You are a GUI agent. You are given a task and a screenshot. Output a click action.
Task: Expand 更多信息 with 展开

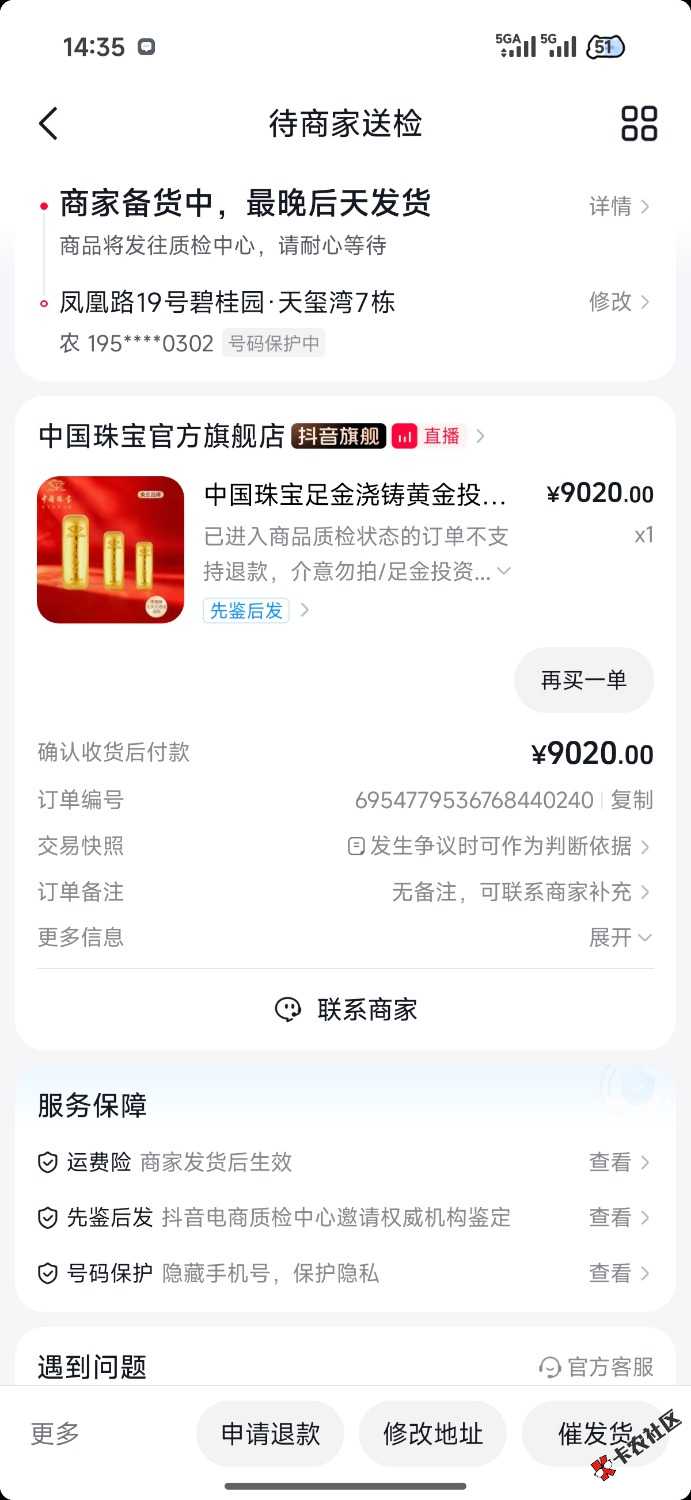pyautogui.click(x=620, y=937)
